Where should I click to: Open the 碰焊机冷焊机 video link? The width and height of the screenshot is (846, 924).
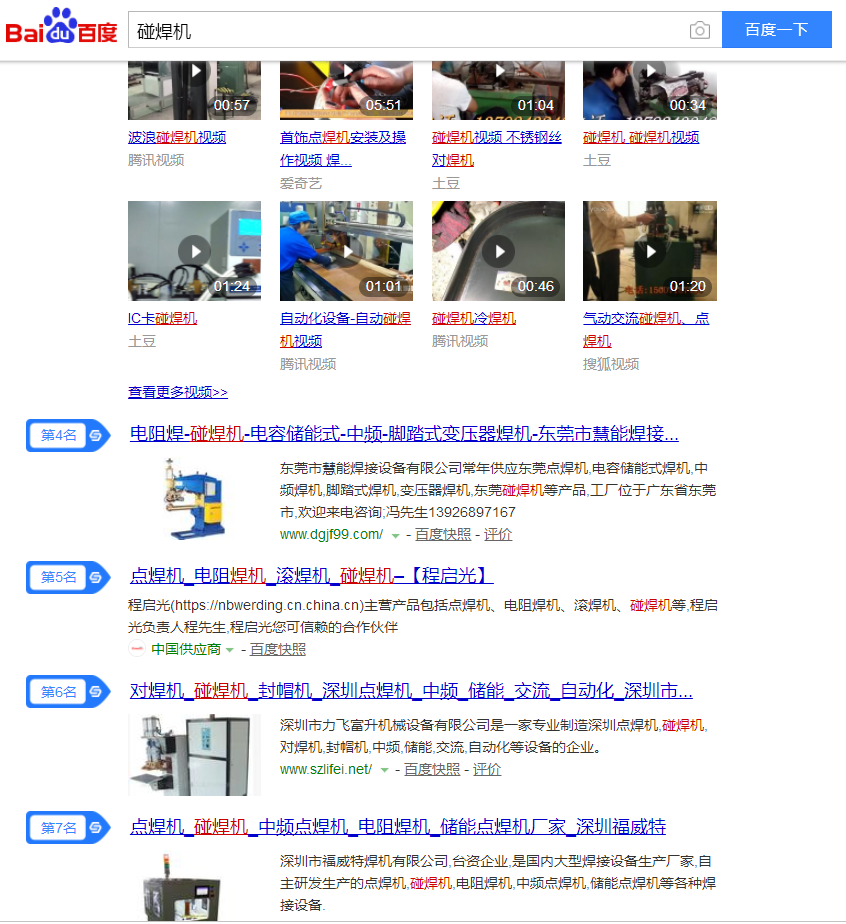click(474, 318)
